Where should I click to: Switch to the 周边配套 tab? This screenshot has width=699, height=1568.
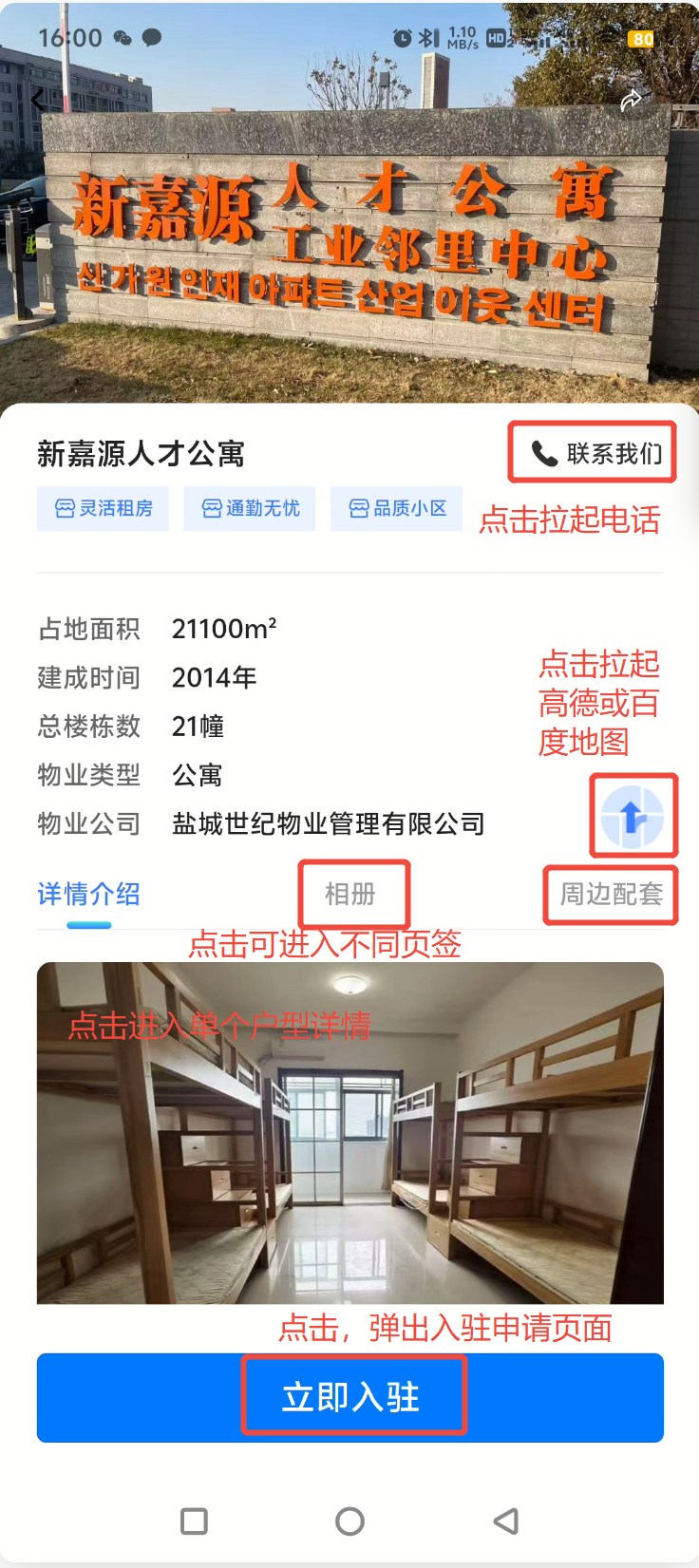(x=611, y=894)
